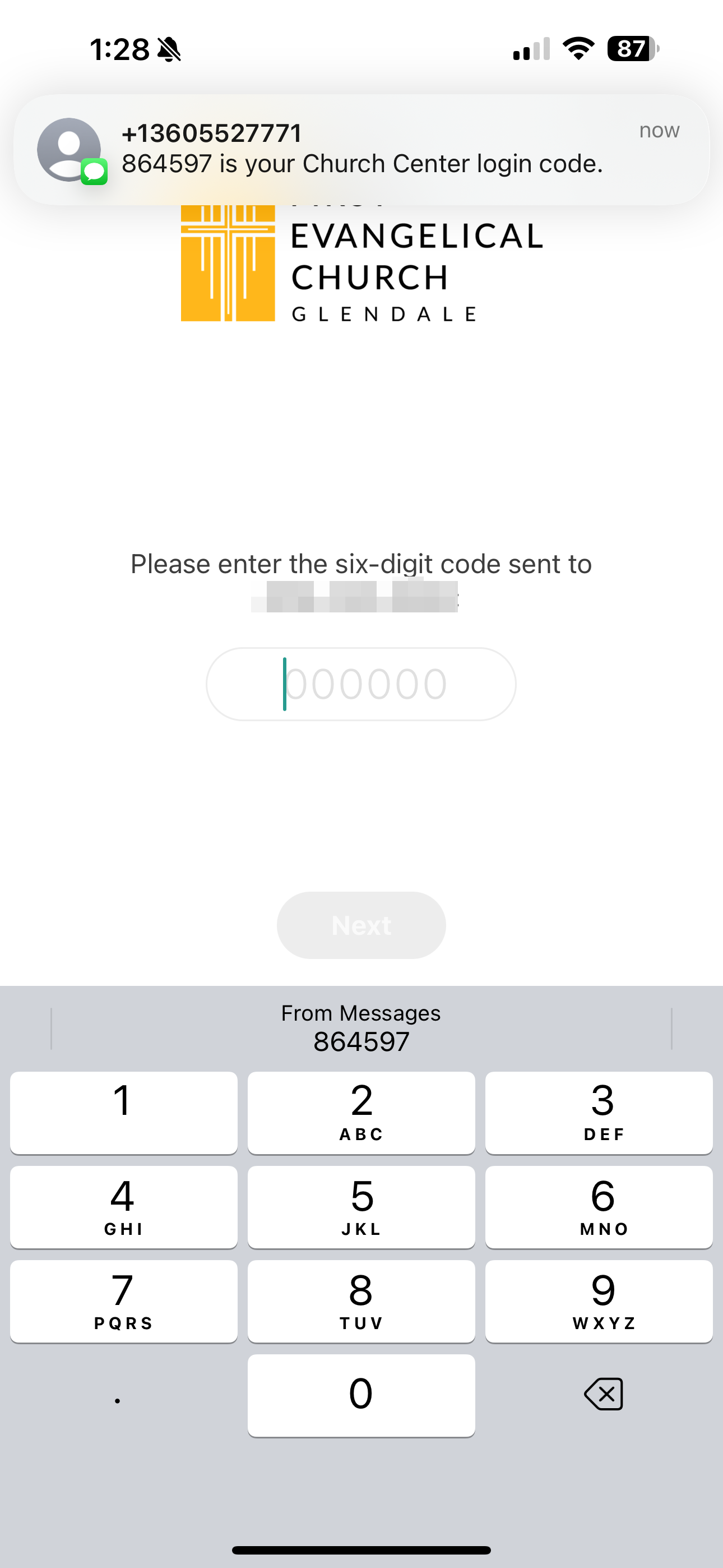Tap the 4 key
This screenshot has width=723, height=1568.
[123, 1206]
